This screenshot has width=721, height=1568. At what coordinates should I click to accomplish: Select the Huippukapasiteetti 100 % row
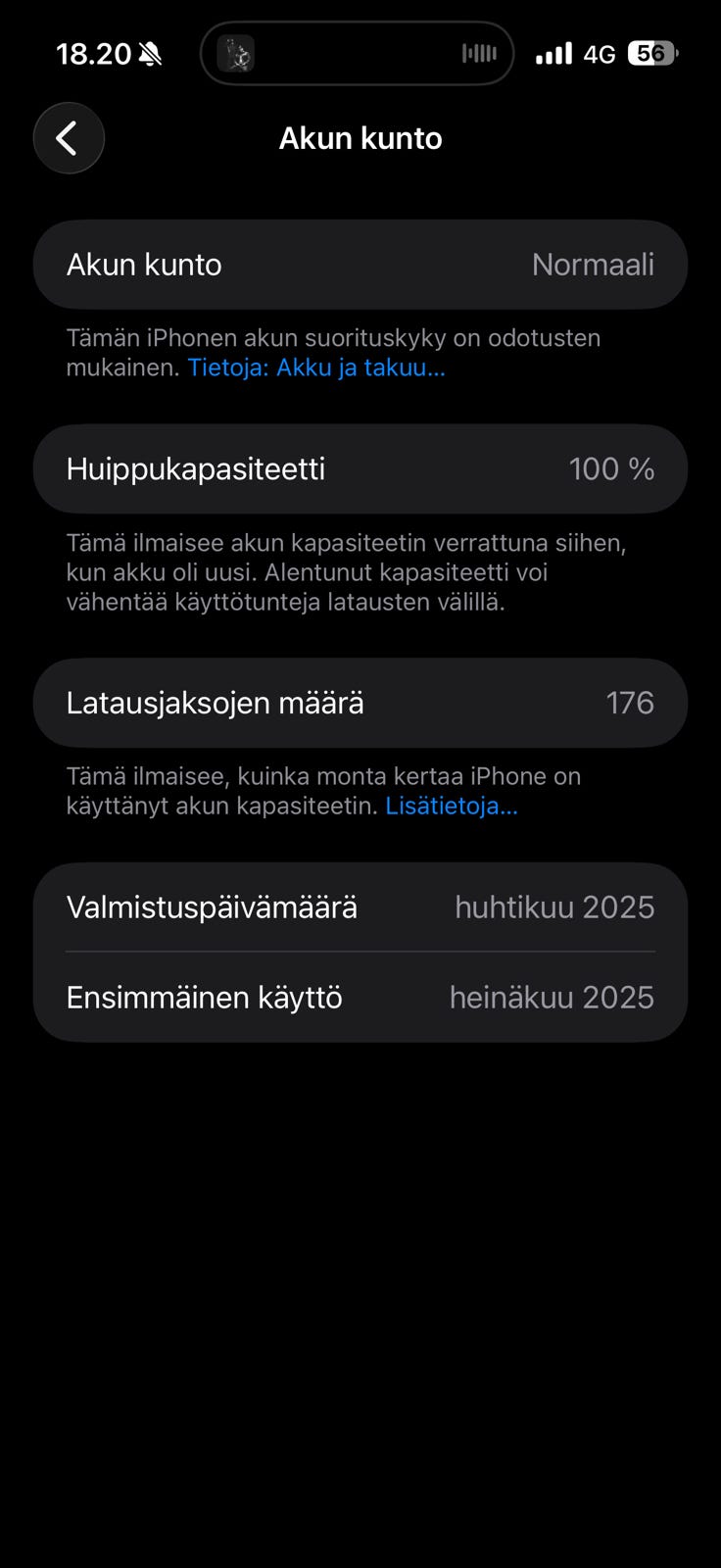point(360,468)
